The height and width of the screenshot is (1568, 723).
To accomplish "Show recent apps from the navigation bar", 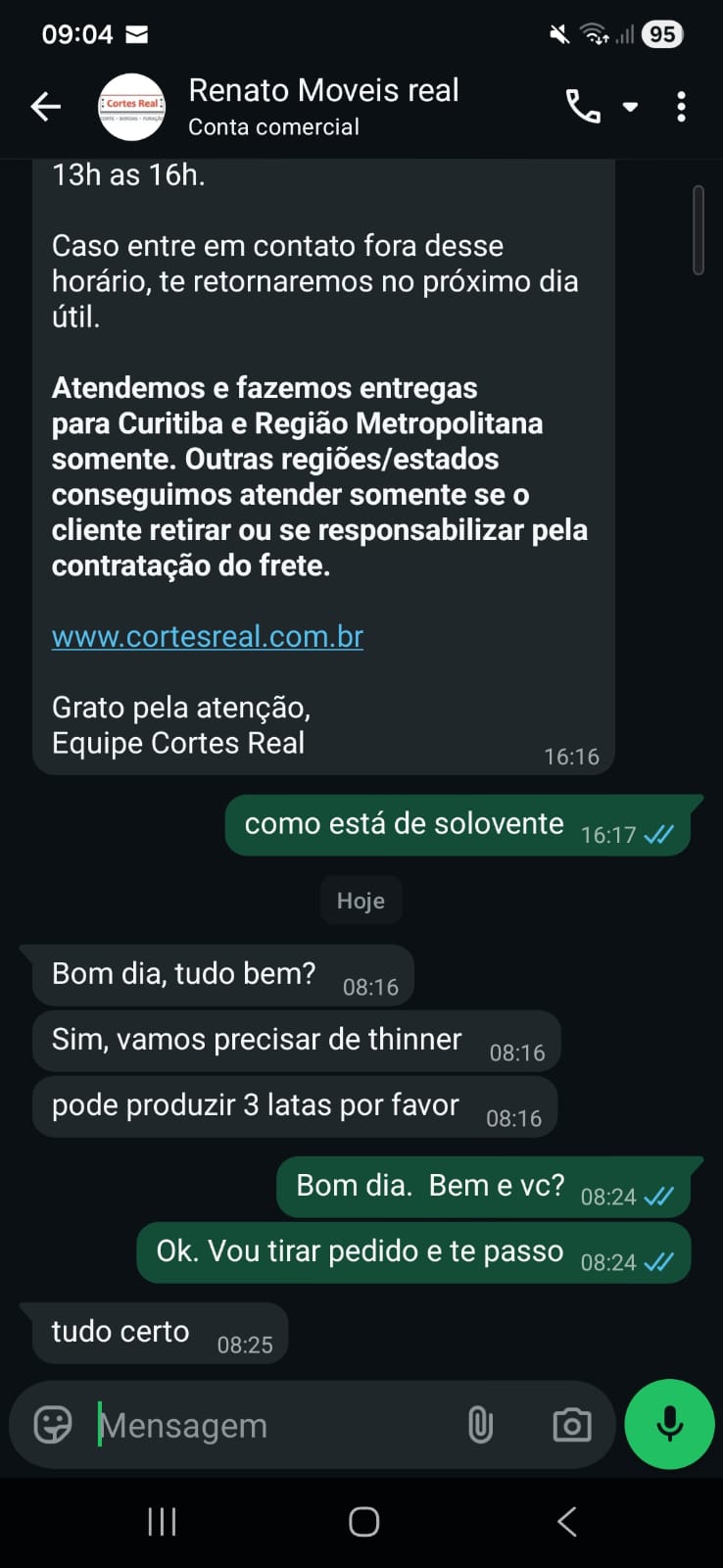I will tap(162, 1522).
